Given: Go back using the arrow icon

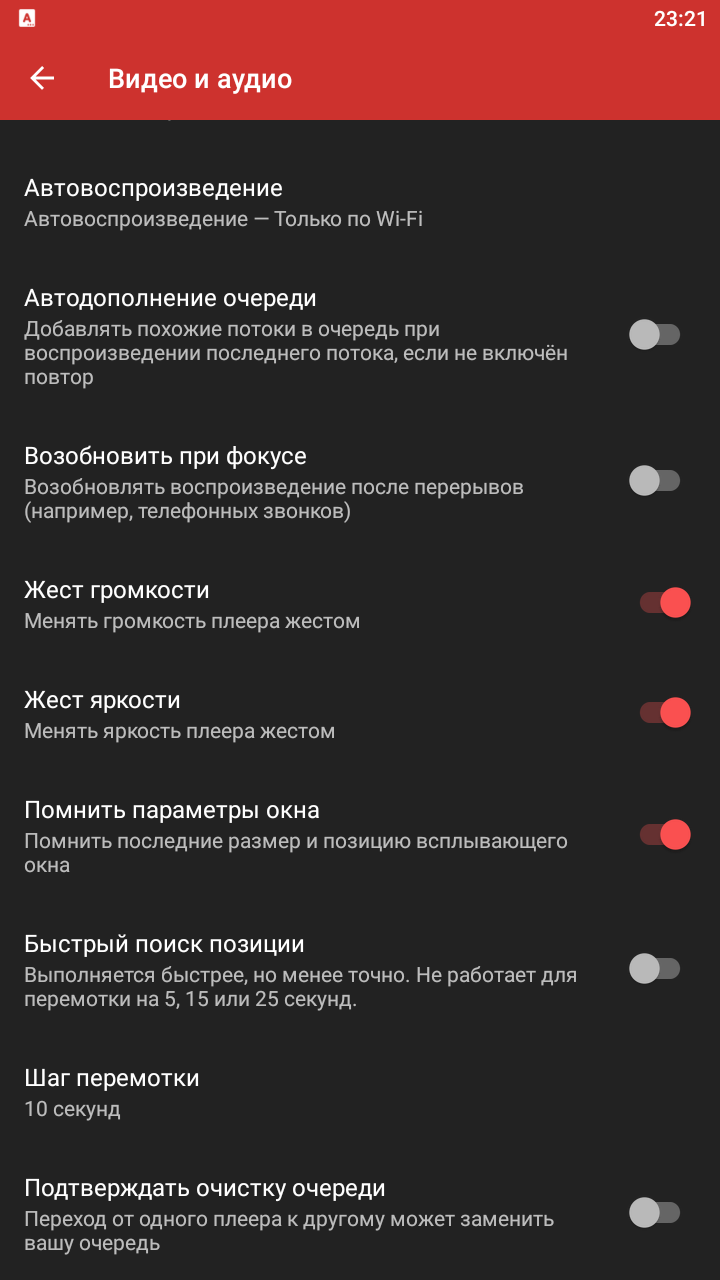Looking at the screenshot, I should click(42, 78).
